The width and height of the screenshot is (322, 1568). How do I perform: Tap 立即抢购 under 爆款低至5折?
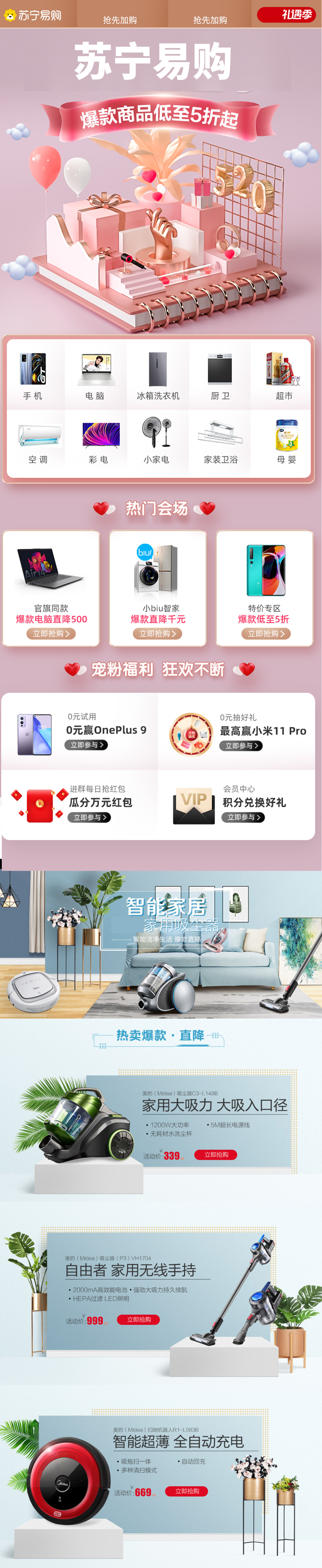(x=265, y=634)
